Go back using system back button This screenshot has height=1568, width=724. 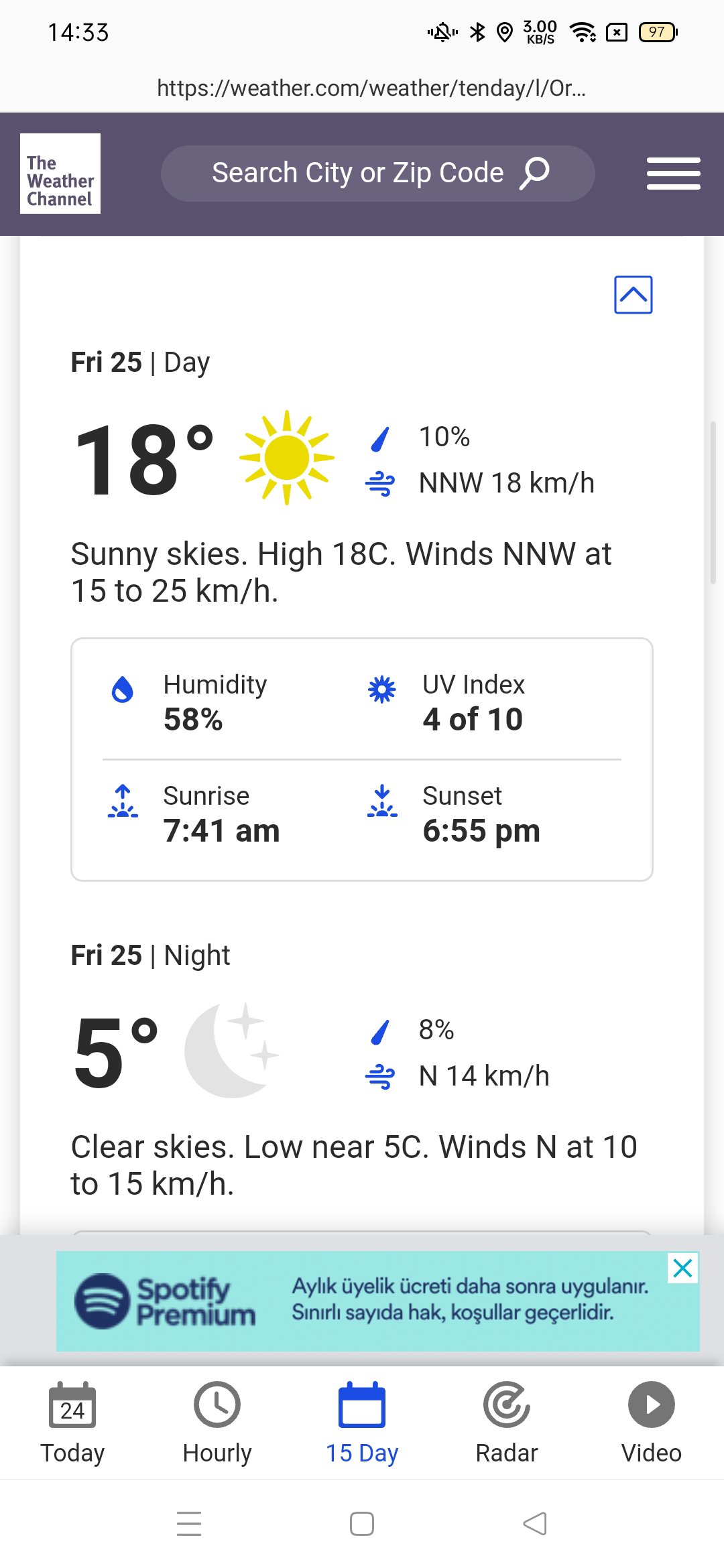click(x=535, y=1524)
